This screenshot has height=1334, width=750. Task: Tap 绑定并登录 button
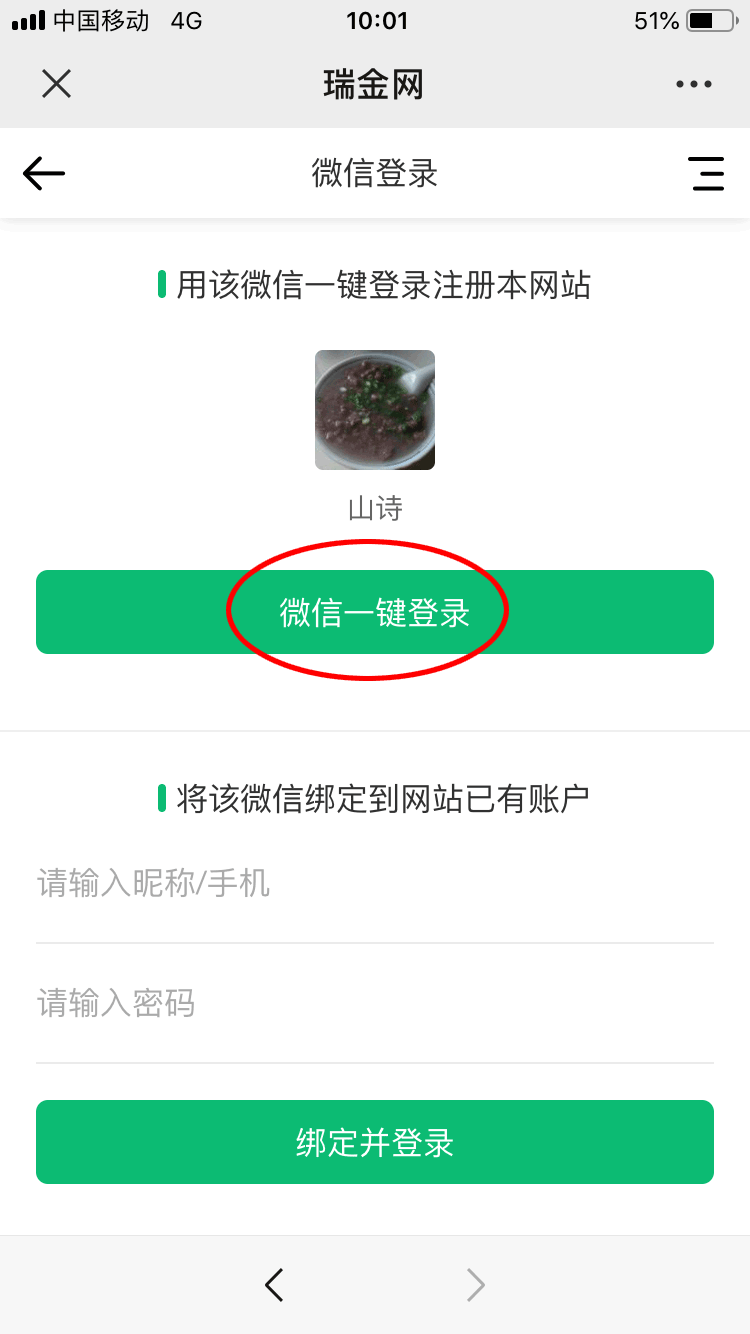click(375, 1142)
